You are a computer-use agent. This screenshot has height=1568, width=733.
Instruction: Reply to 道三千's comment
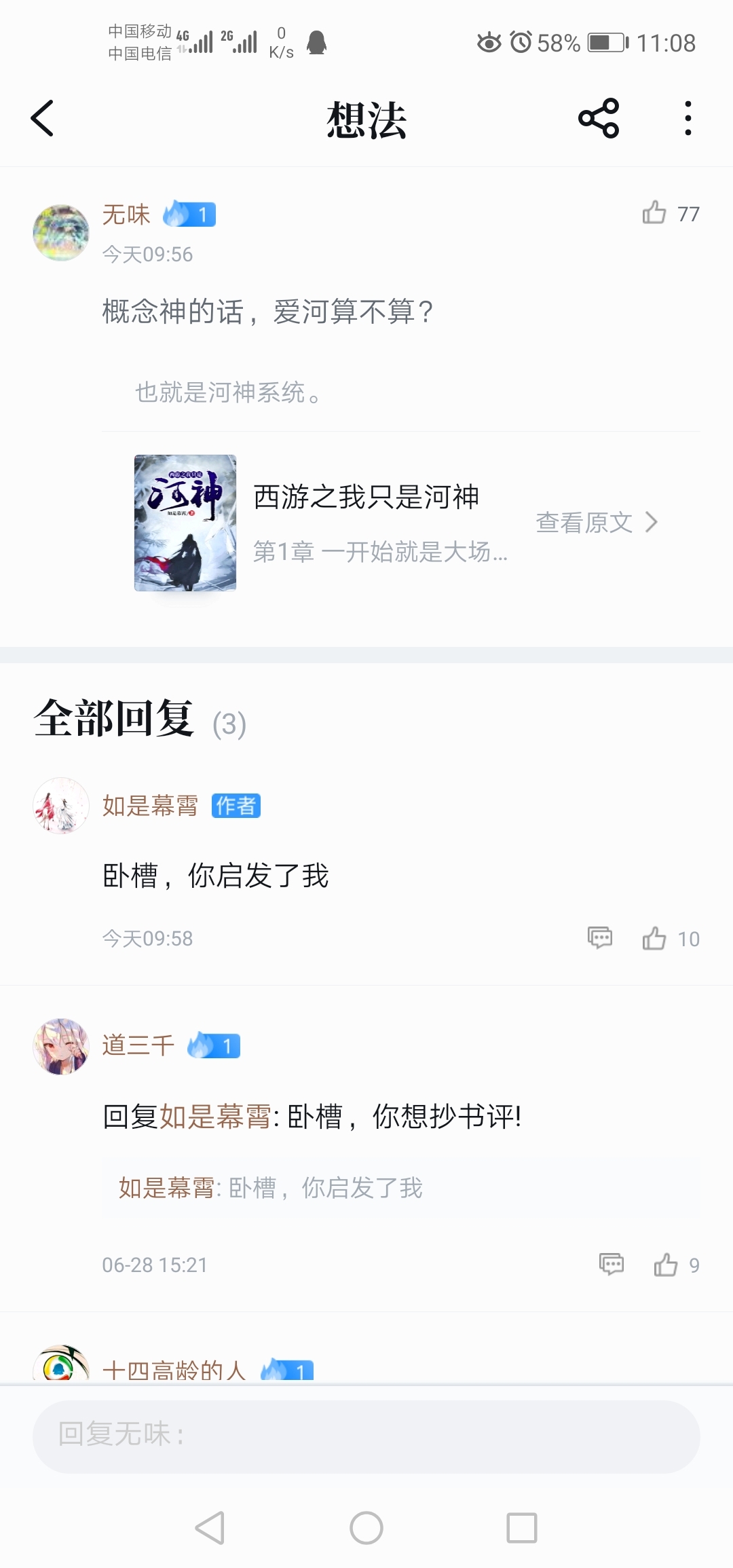click(612, 1264)
